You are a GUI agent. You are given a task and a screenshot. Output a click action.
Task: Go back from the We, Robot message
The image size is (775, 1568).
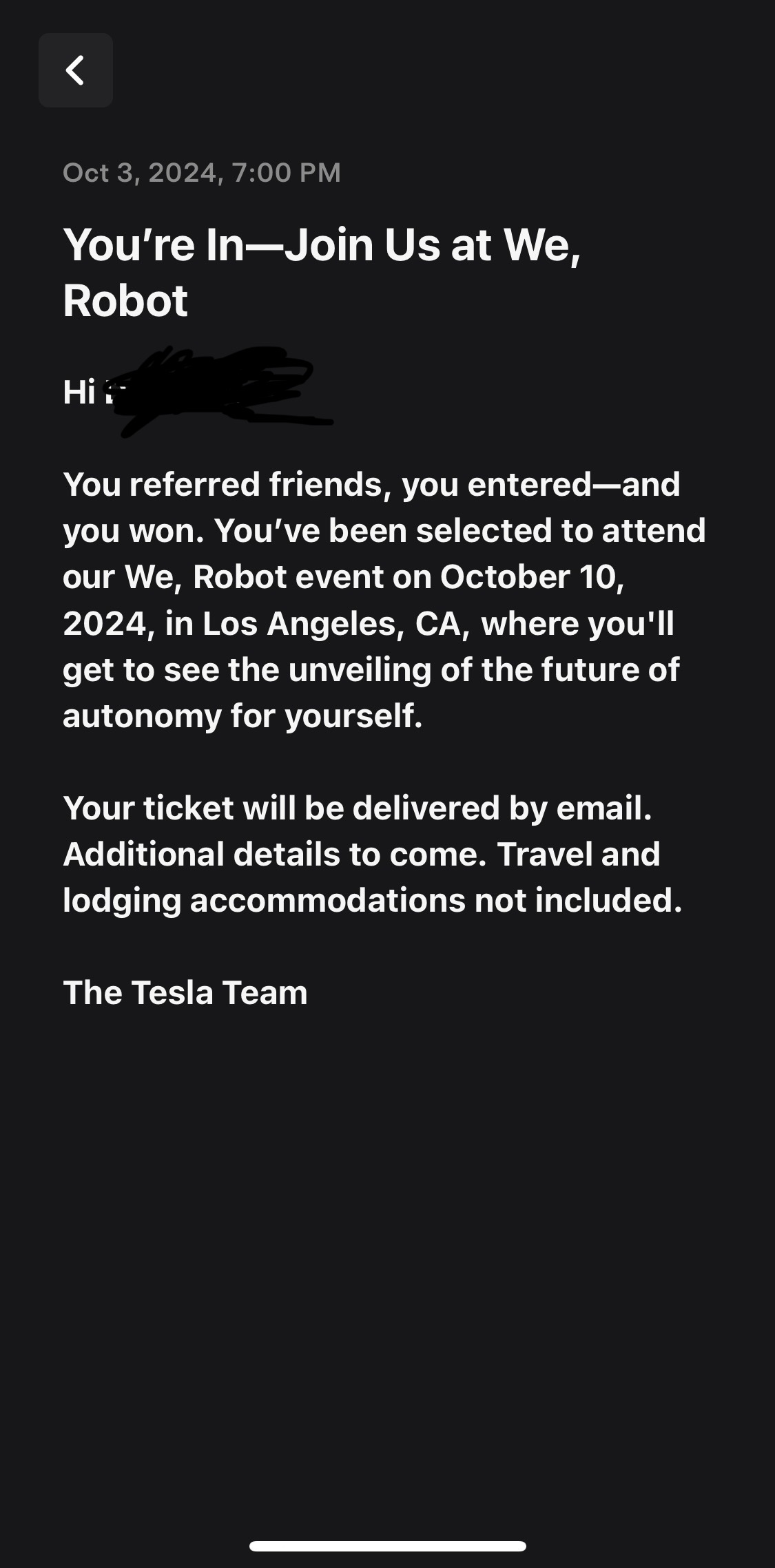75,70
